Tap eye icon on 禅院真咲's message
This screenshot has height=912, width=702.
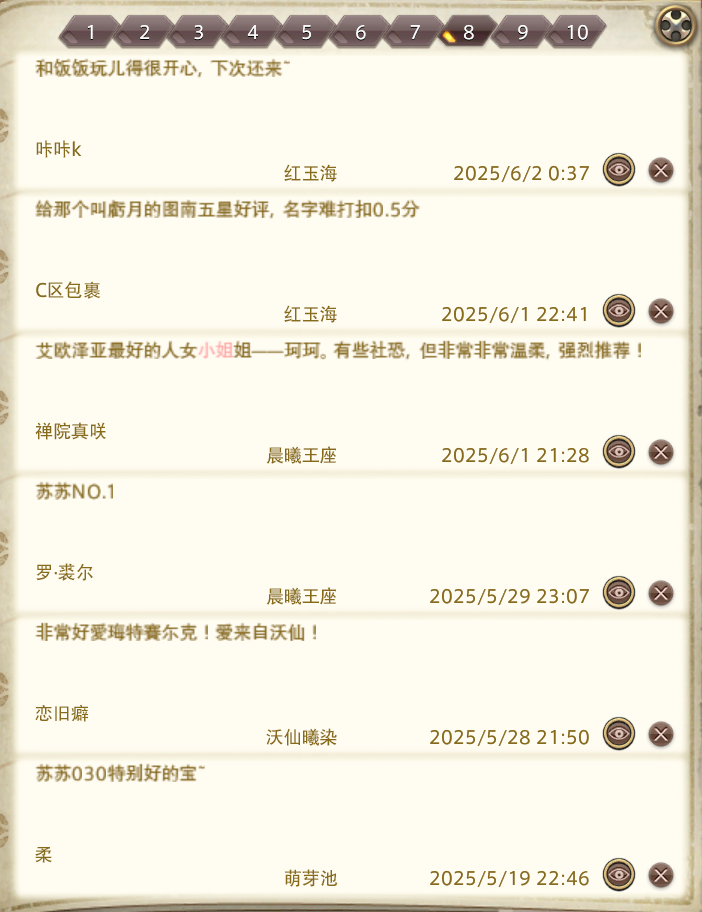point(619,452)
